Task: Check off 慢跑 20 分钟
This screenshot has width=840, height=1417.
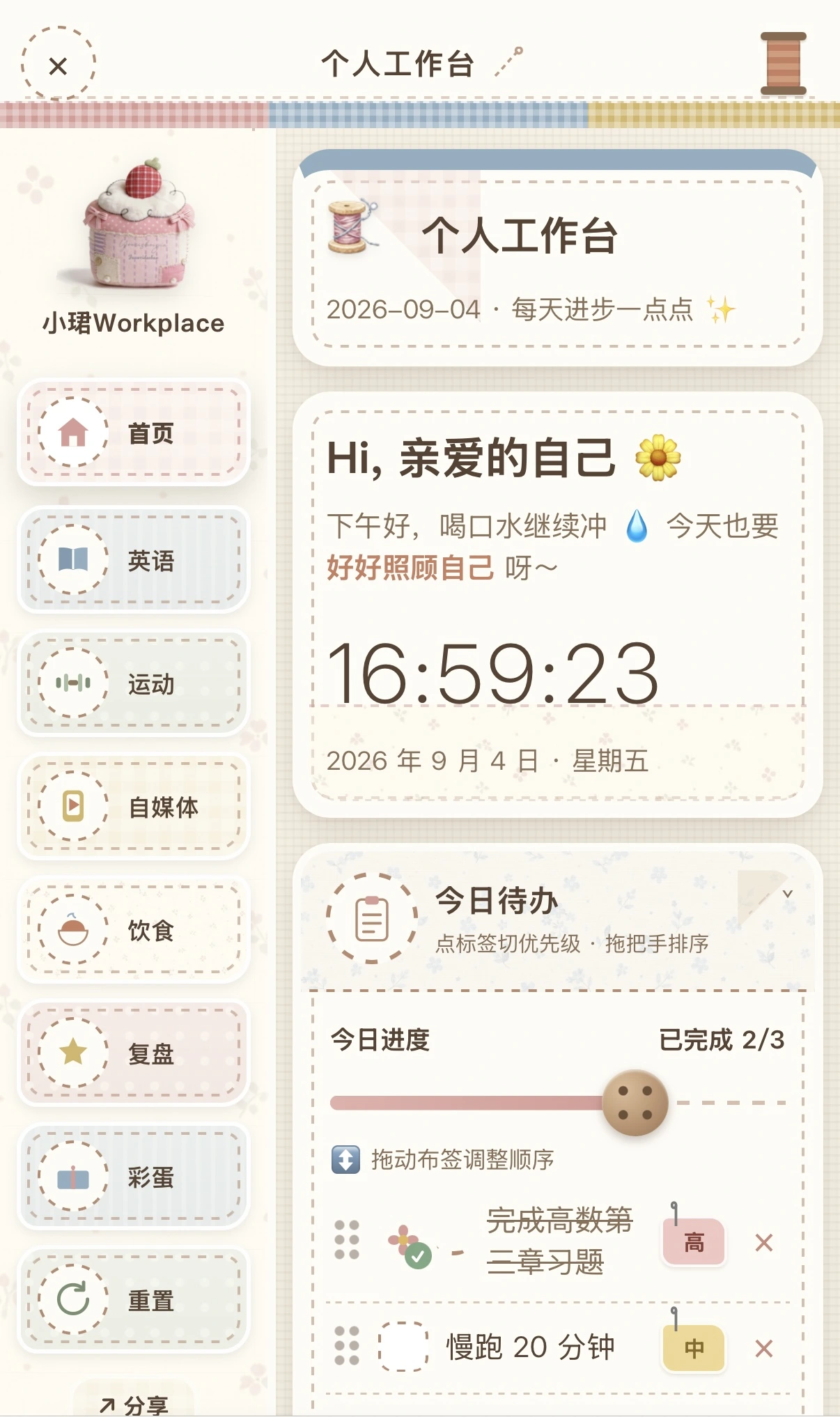Action: (x=403, y=1347)
